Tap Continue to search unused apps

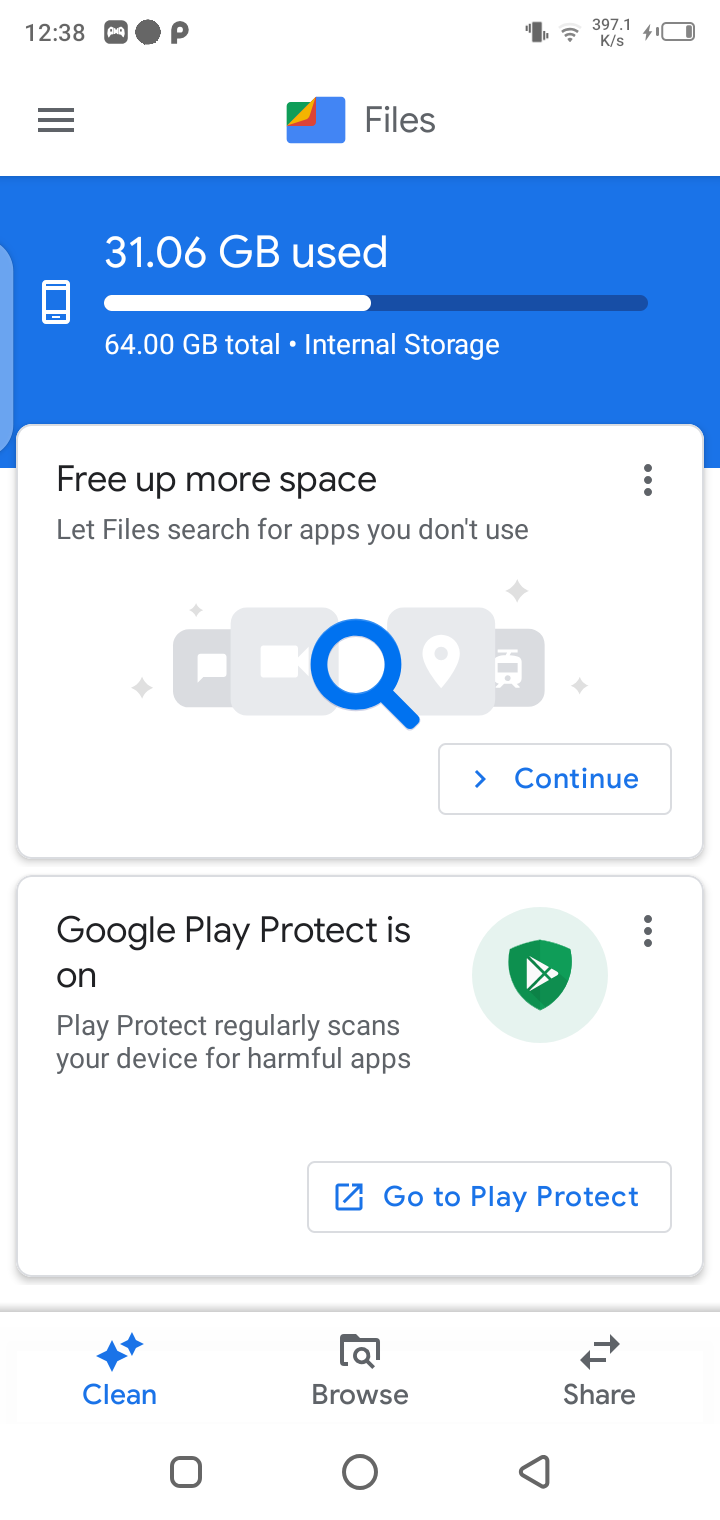(x=555, y=779)
